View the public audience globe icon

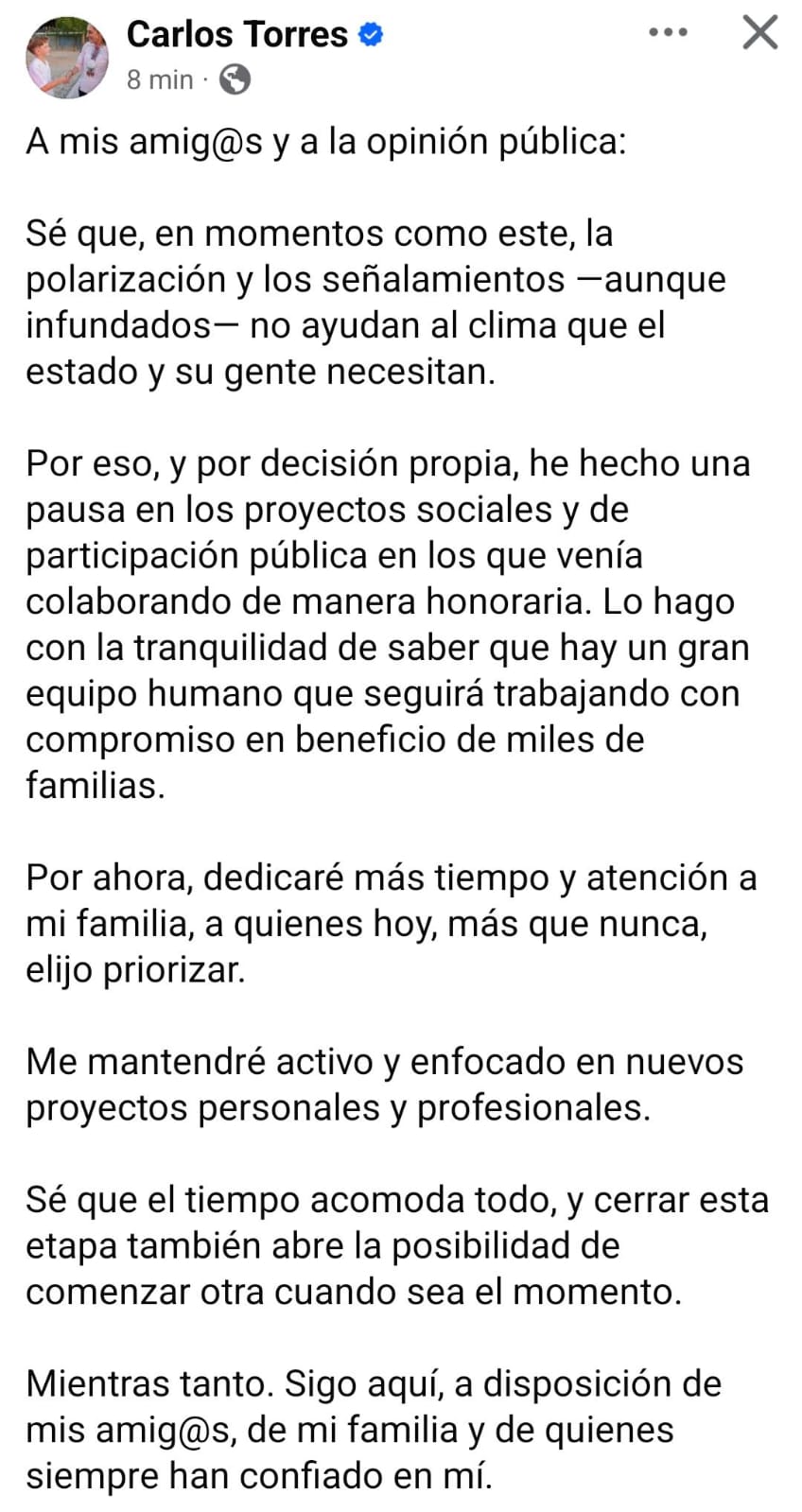[x=235, y=80]
